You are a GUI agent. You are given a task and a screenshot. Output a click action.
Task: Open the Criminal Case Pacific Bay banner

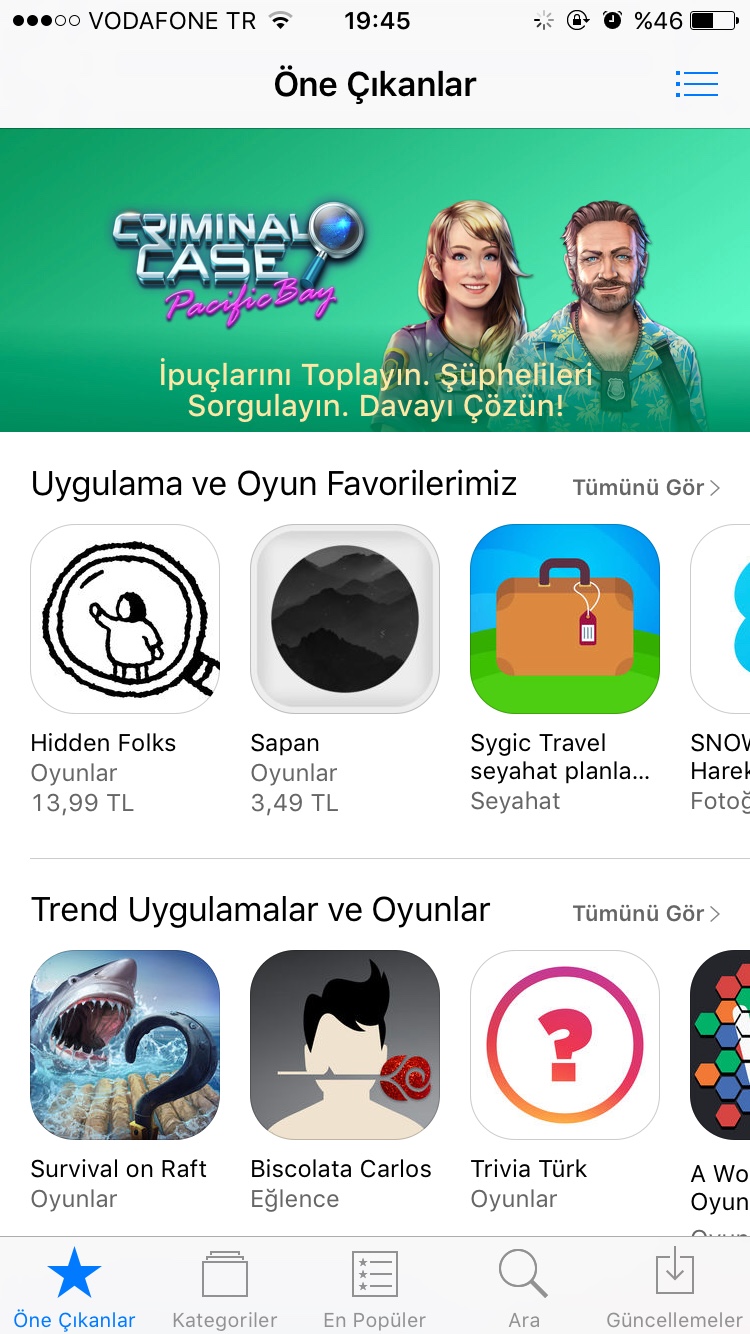coord(375,280)
